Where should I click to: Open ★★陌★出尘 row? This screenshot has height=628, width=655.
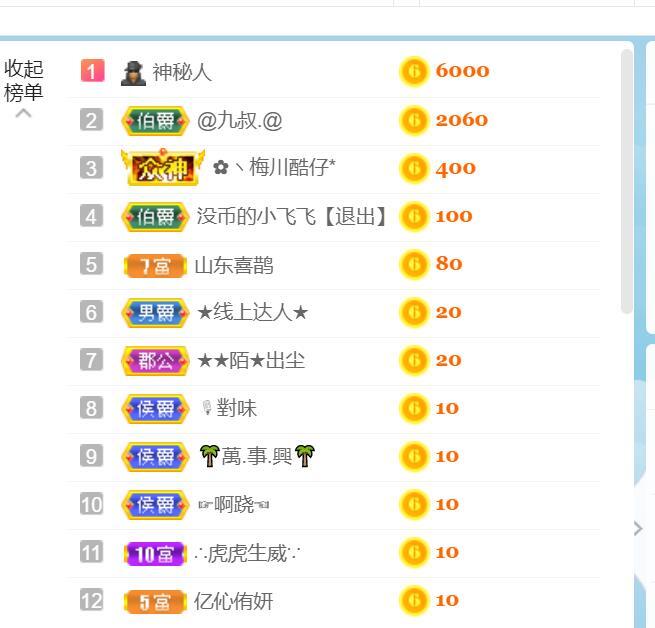250,360
